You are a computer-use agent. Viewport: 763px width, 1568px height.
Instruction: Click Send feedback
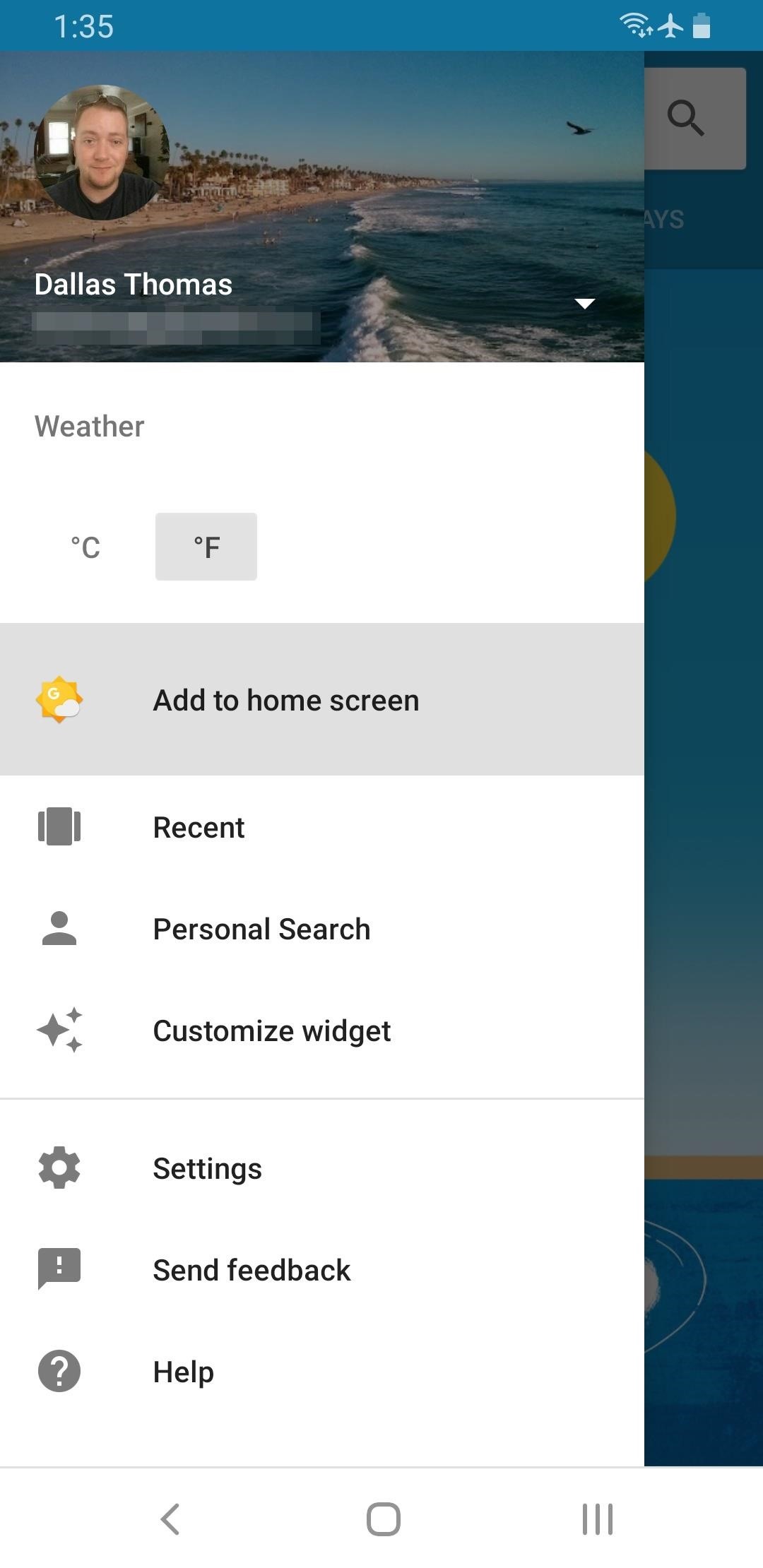[252, 1269]
